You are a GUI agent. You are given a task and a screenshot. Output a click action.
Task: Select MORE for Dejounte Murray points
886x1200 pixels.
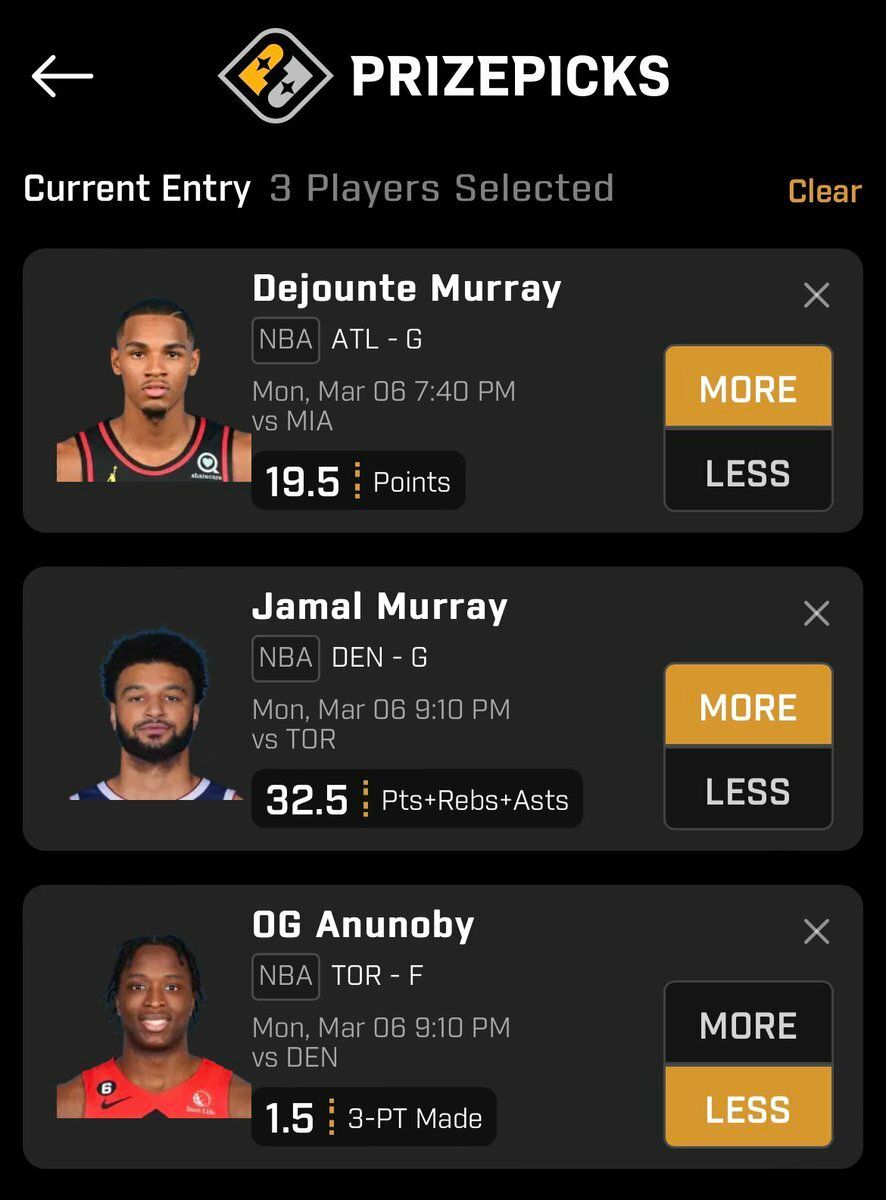click(x=748, y=389)
